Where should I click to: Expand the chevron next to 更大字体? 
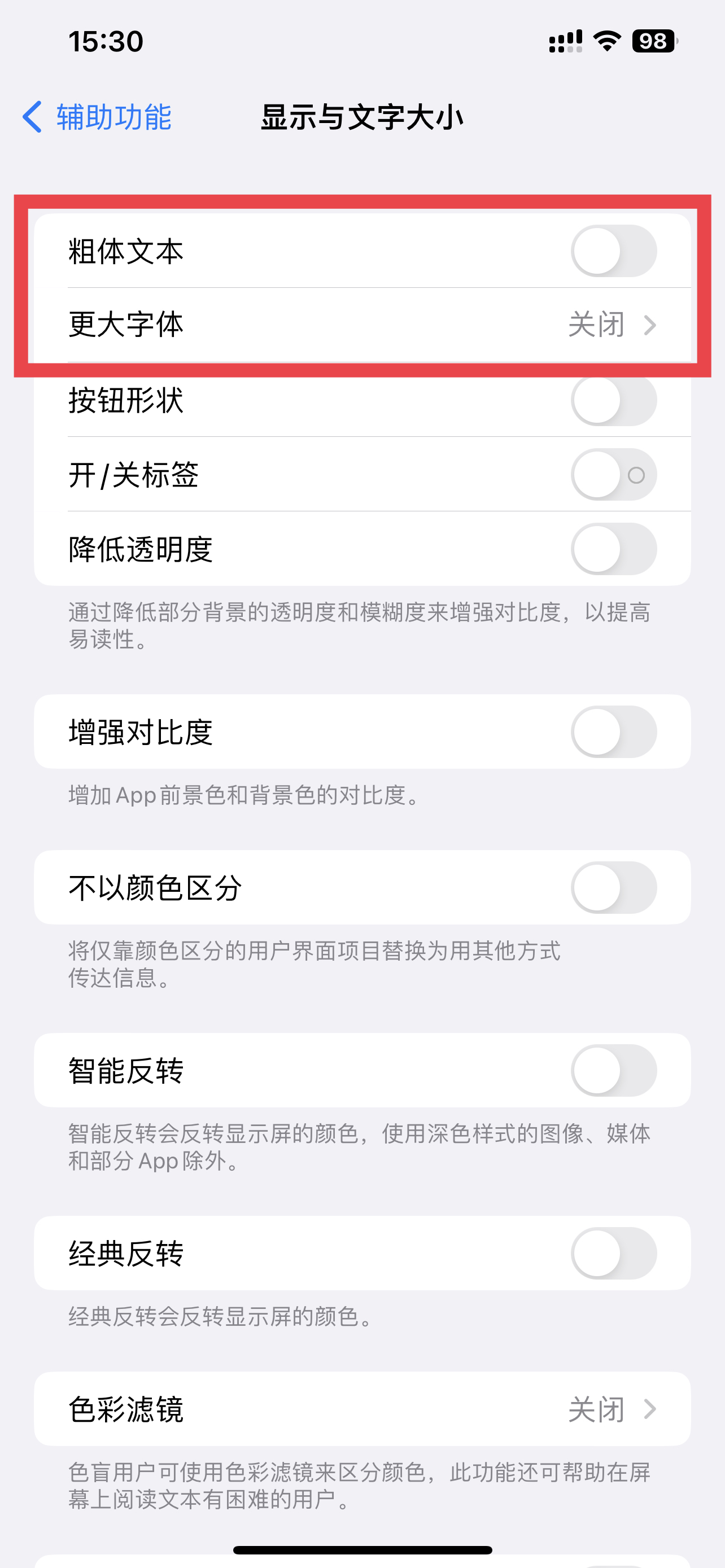650,325
